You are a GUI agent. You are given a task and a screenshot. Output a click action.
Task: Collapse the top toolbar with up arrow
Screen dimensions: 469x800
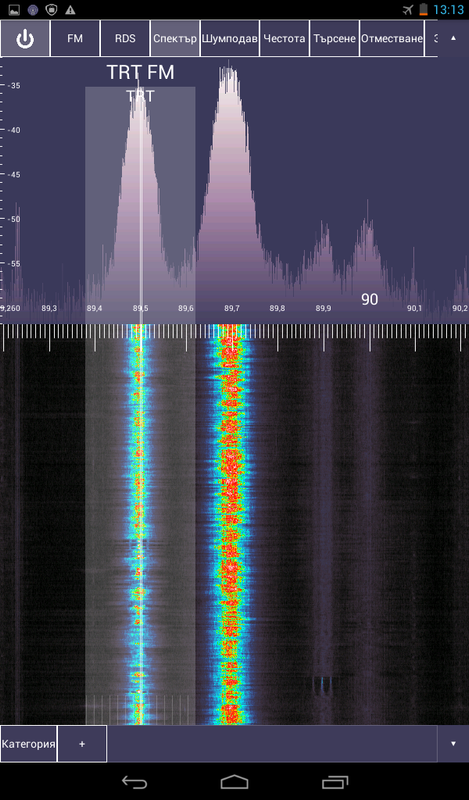tap(453, 38)
